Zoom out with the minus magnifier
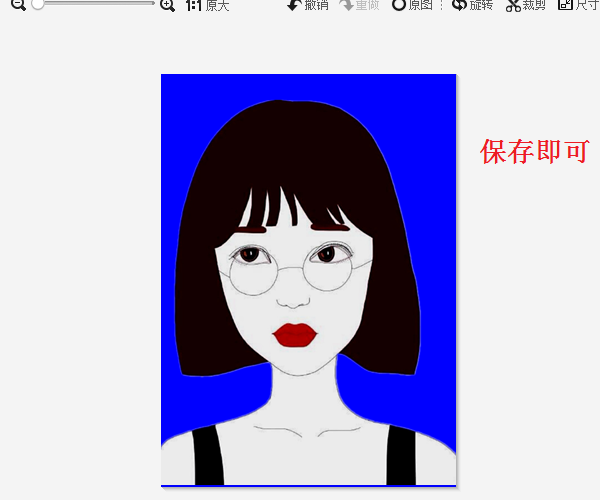 18,4
